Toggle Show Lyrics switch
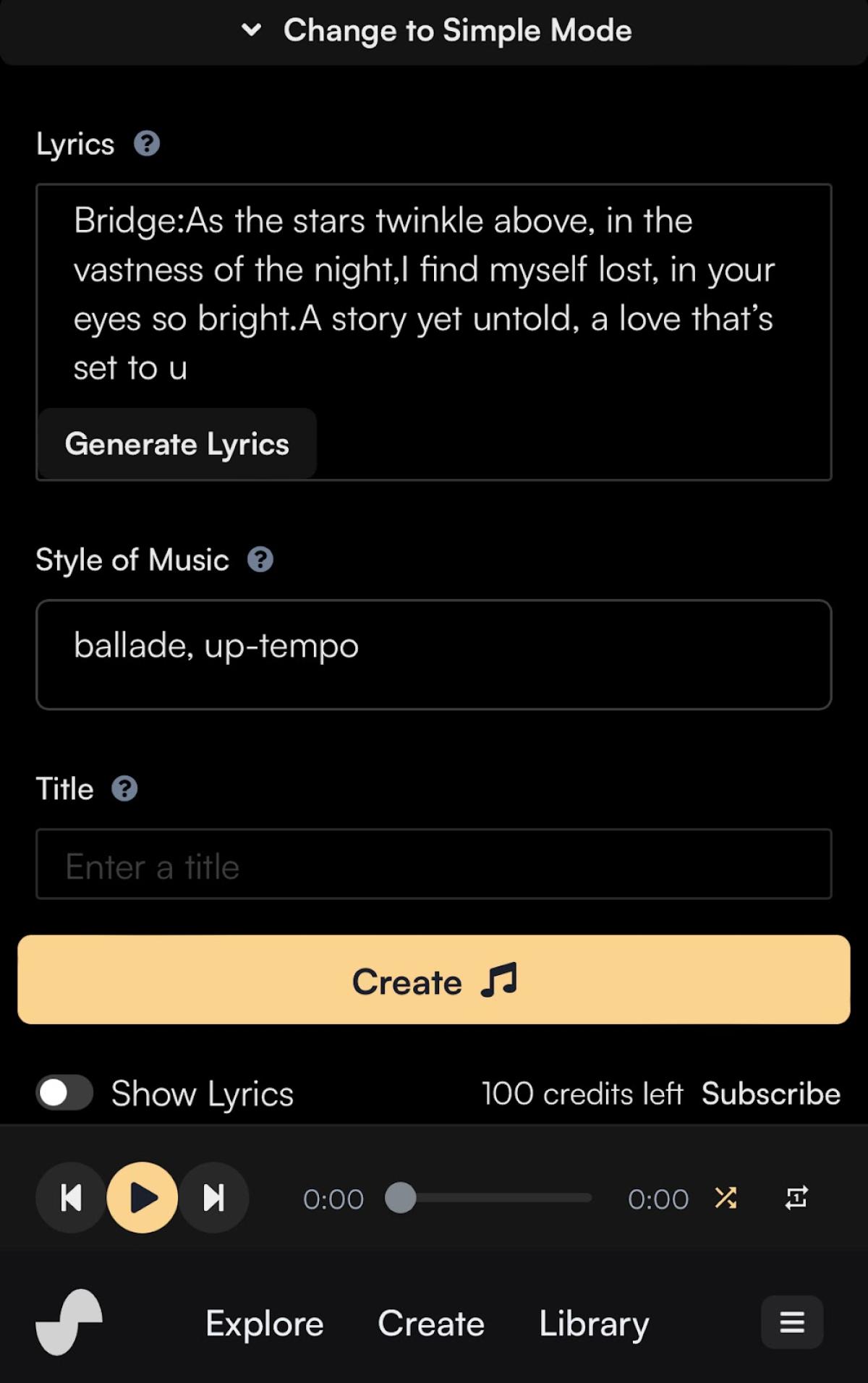The image size is (868, 1383). pyautogui.click(x=65, y=1092)
